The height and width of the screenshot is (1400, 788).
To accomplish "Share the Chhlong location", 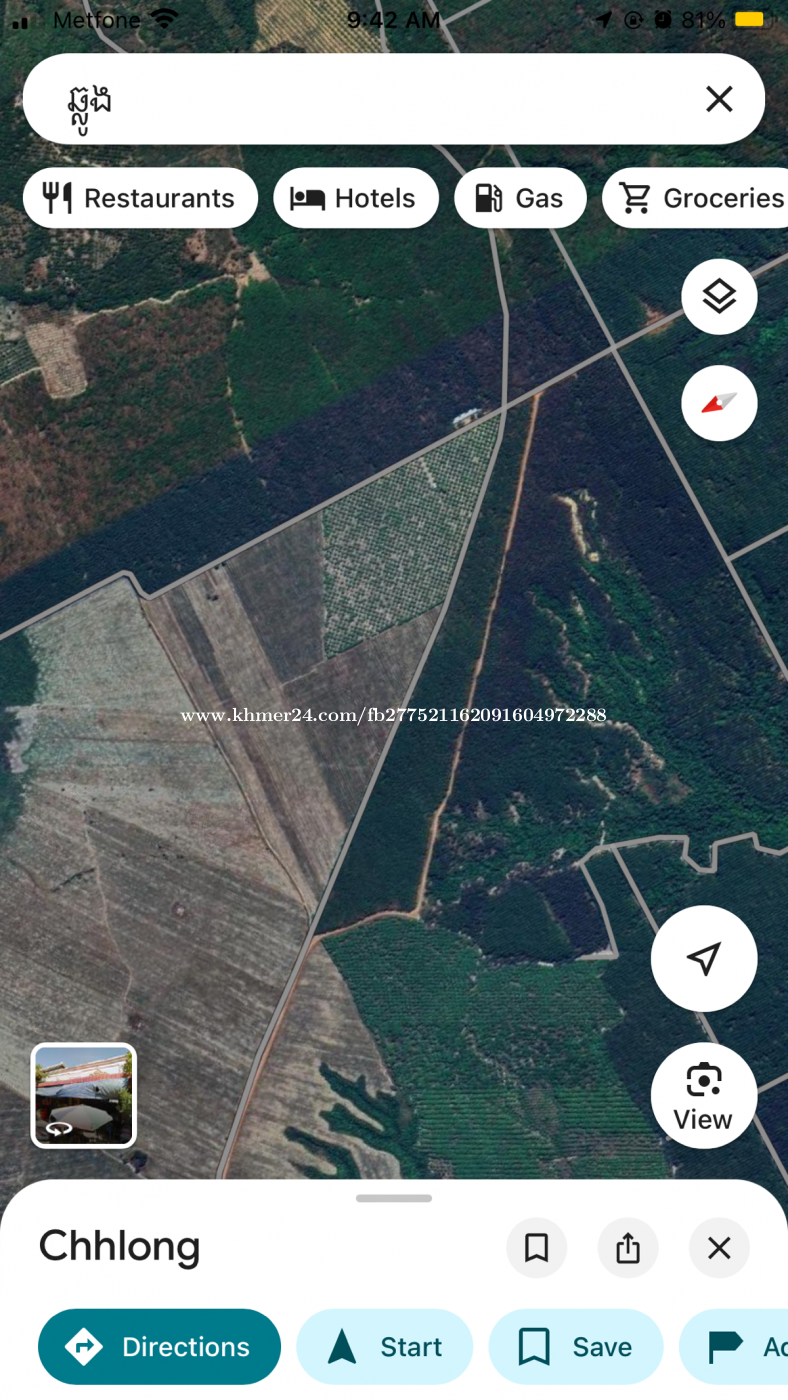I will (x=628, y=1248).
